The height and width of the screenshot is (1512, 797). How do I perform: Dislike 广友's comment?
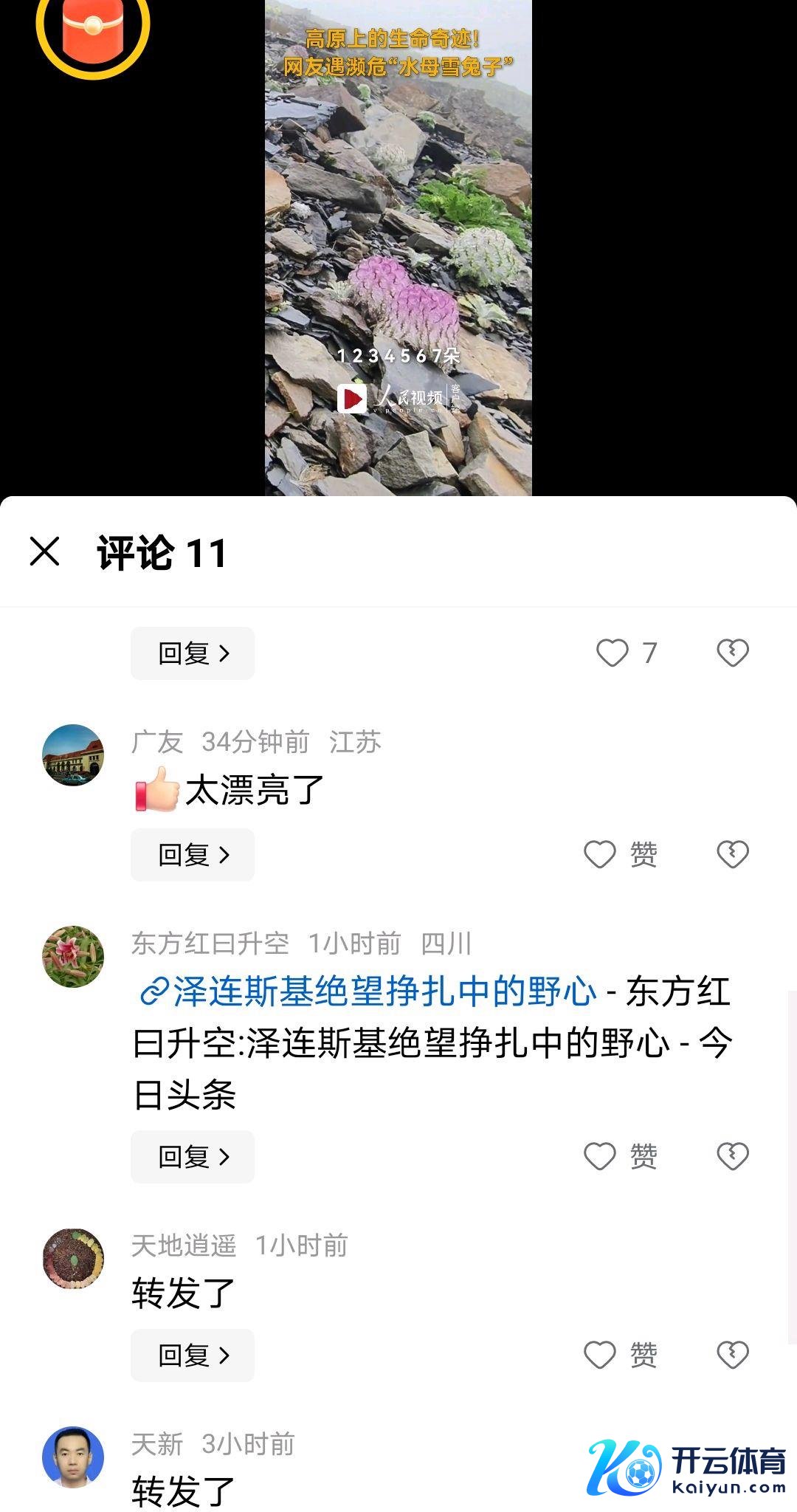pyautogui.click(x=733, y=855)
